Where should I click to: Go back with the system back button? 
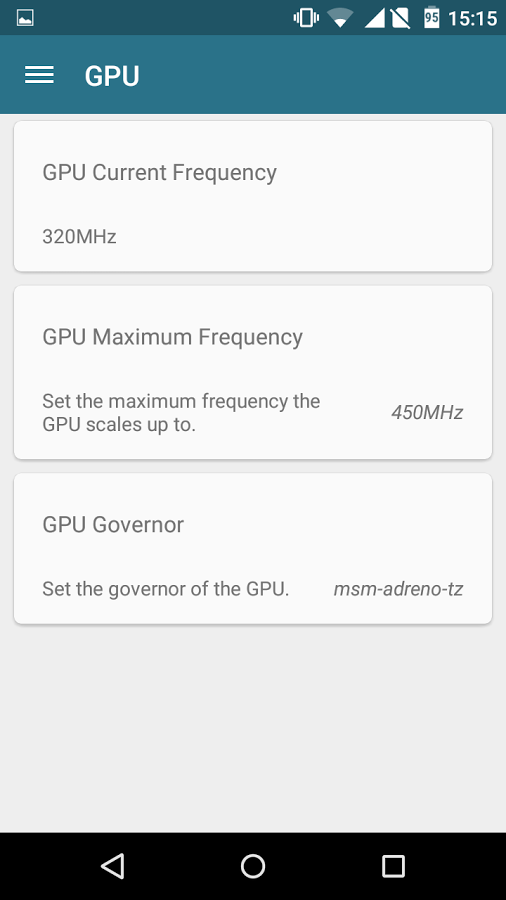[x=112, y=866]
